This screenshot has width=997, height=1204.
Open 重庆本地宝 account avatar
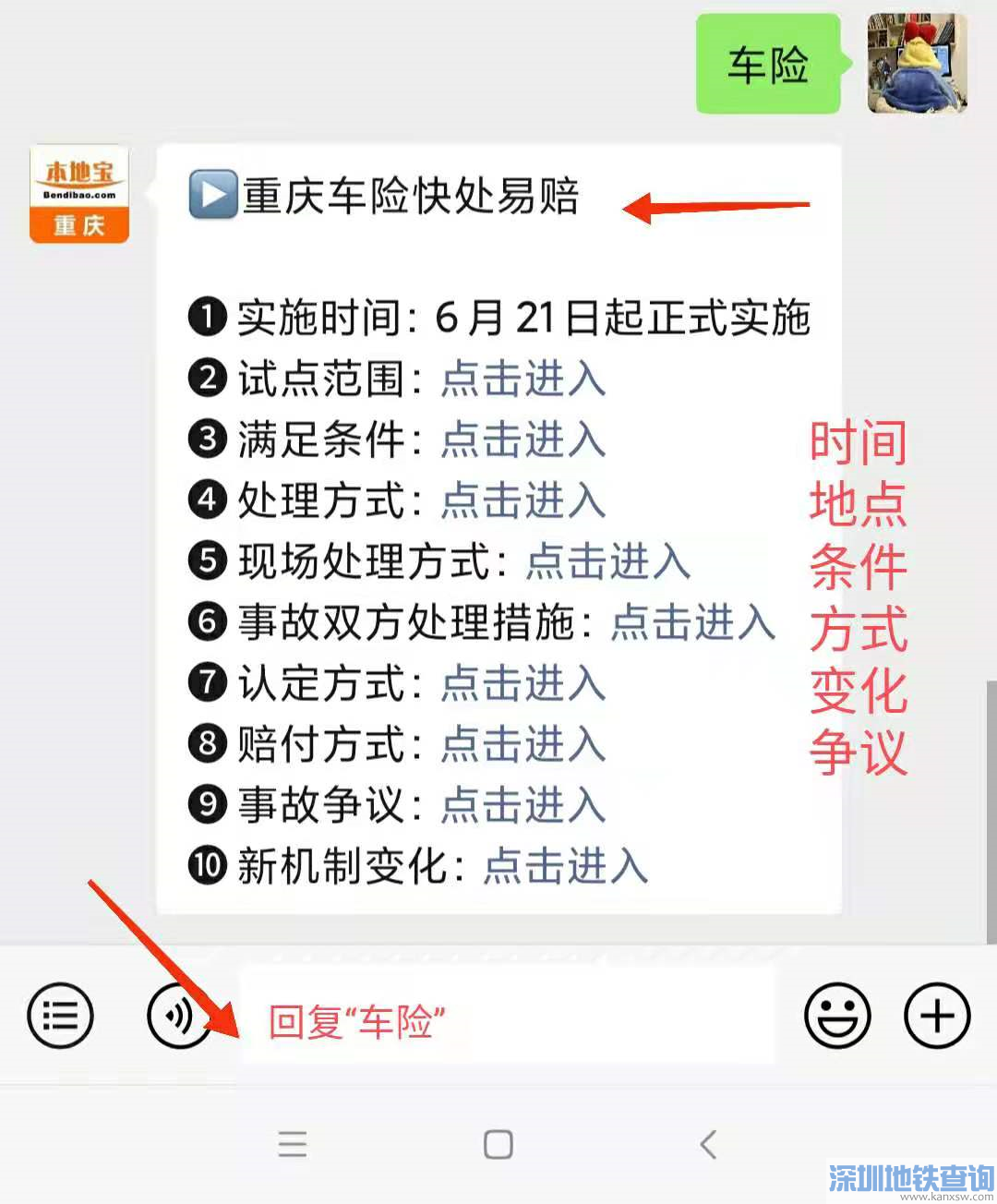click(x=79, y=195)
